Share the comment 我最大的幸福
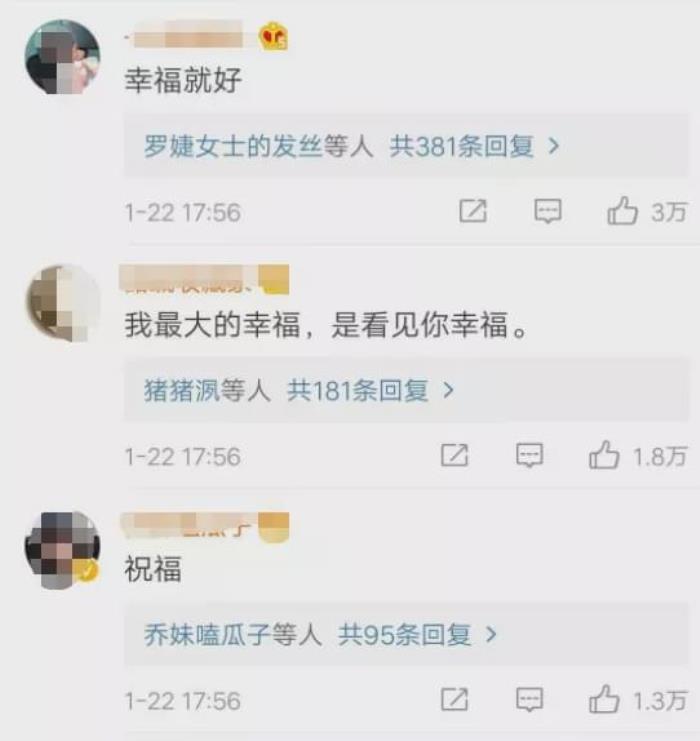Image resolution: width=700 pixels, height=741 pixels. (455, 456)
